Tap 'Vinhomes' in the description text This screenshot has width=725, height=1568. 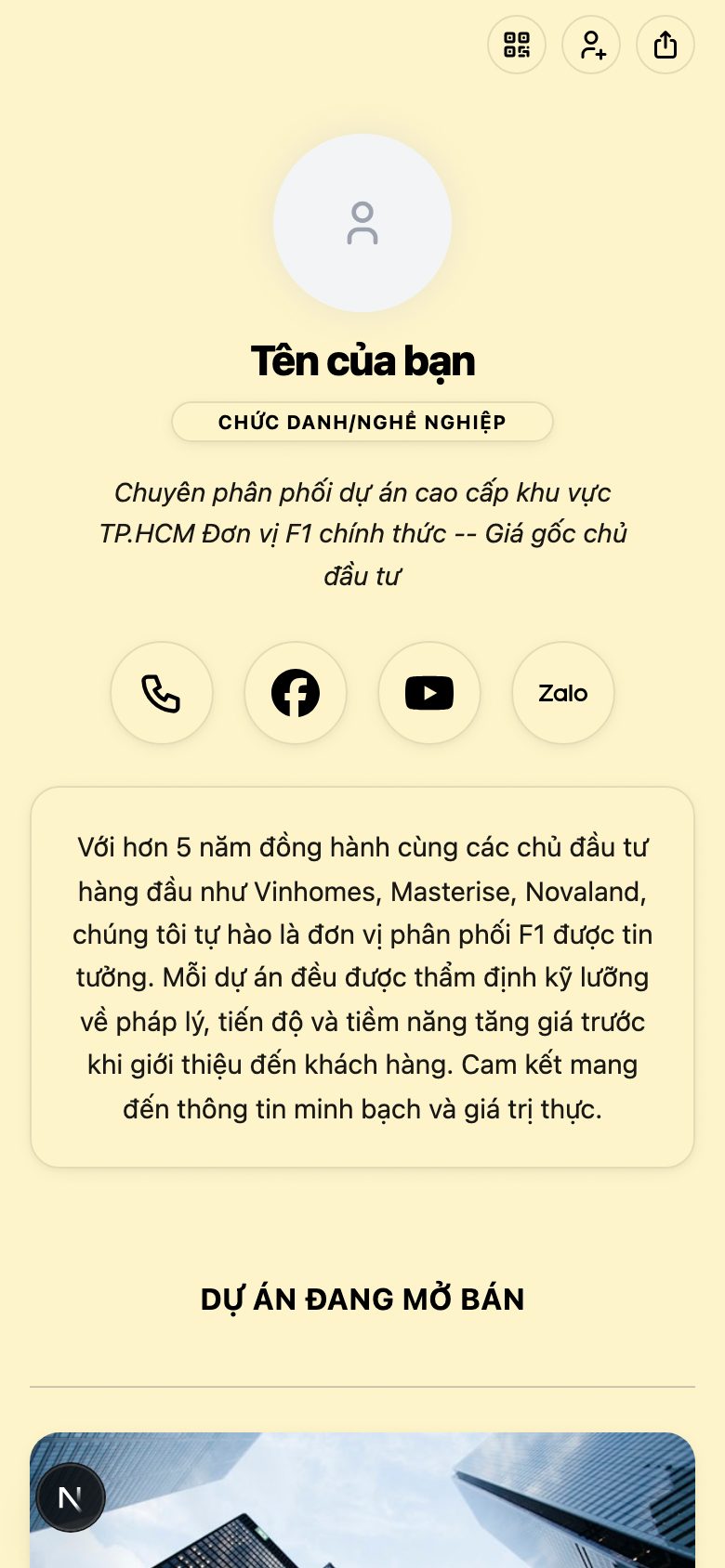(x=310, y=891)
